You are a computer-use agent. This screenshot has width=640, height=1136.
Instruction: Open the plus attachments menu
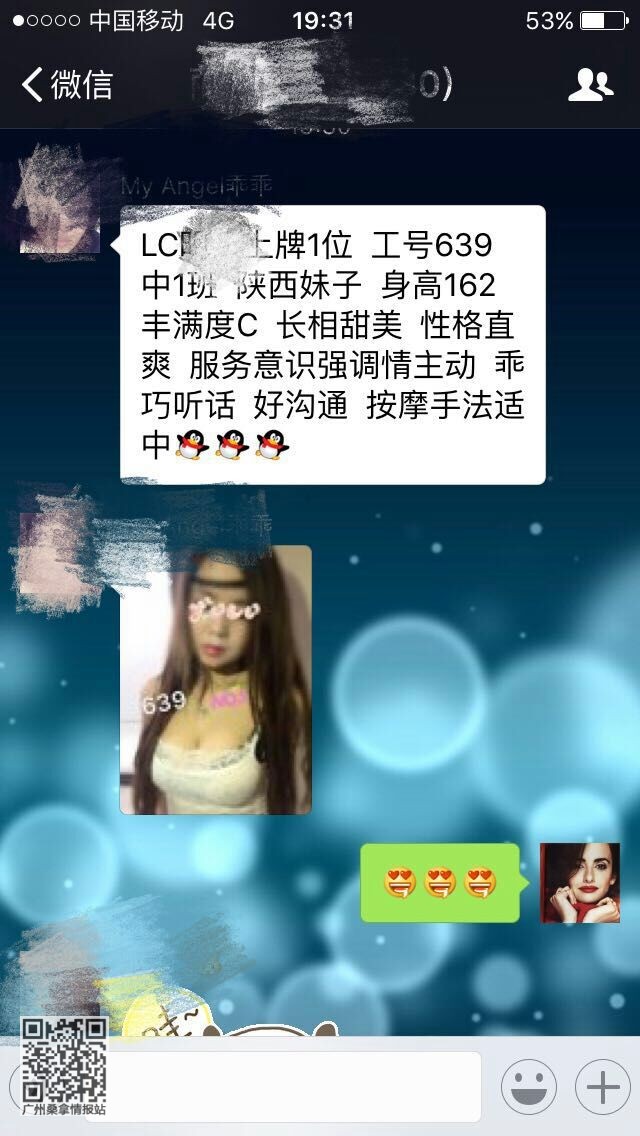[x=603, y=1087]
